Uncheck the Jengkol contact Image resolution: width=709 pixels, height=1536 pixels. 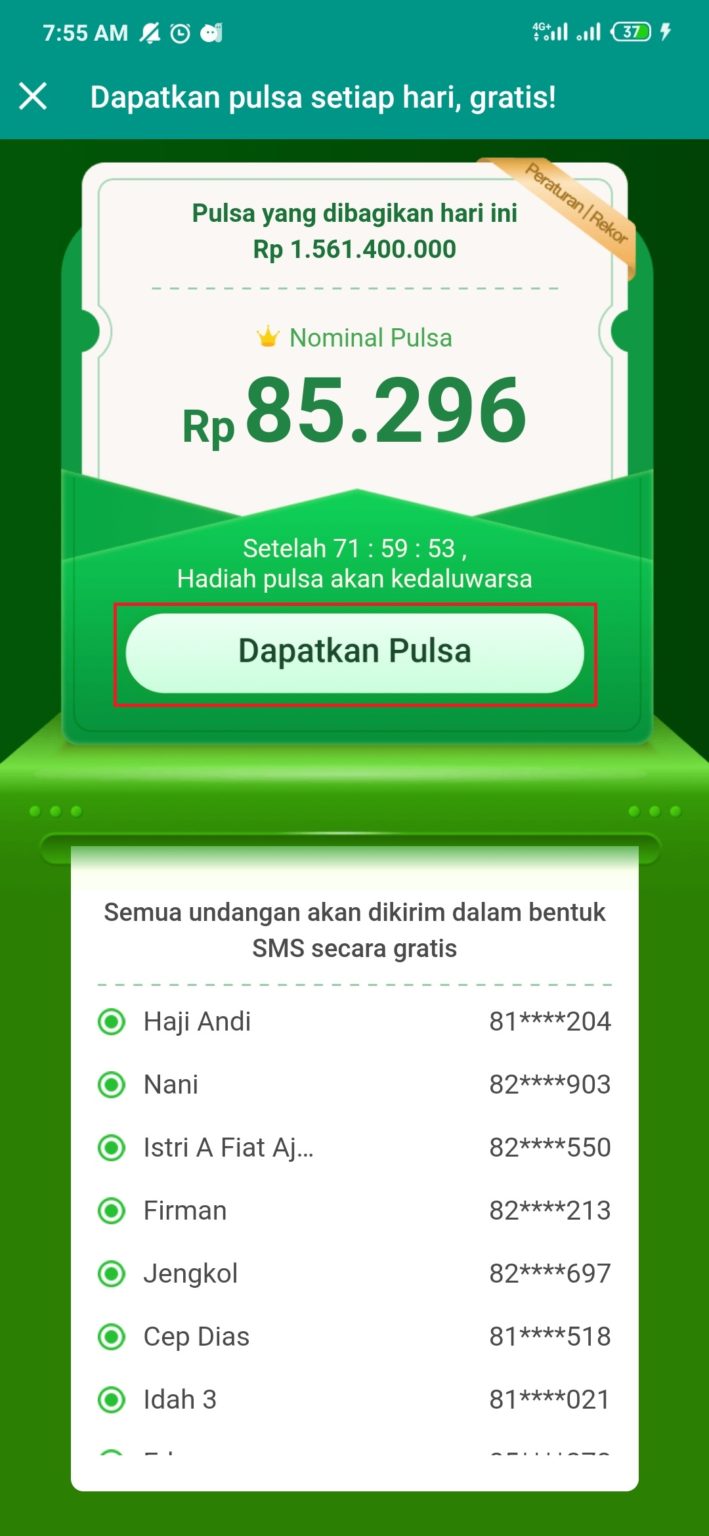coord(112,1274)
